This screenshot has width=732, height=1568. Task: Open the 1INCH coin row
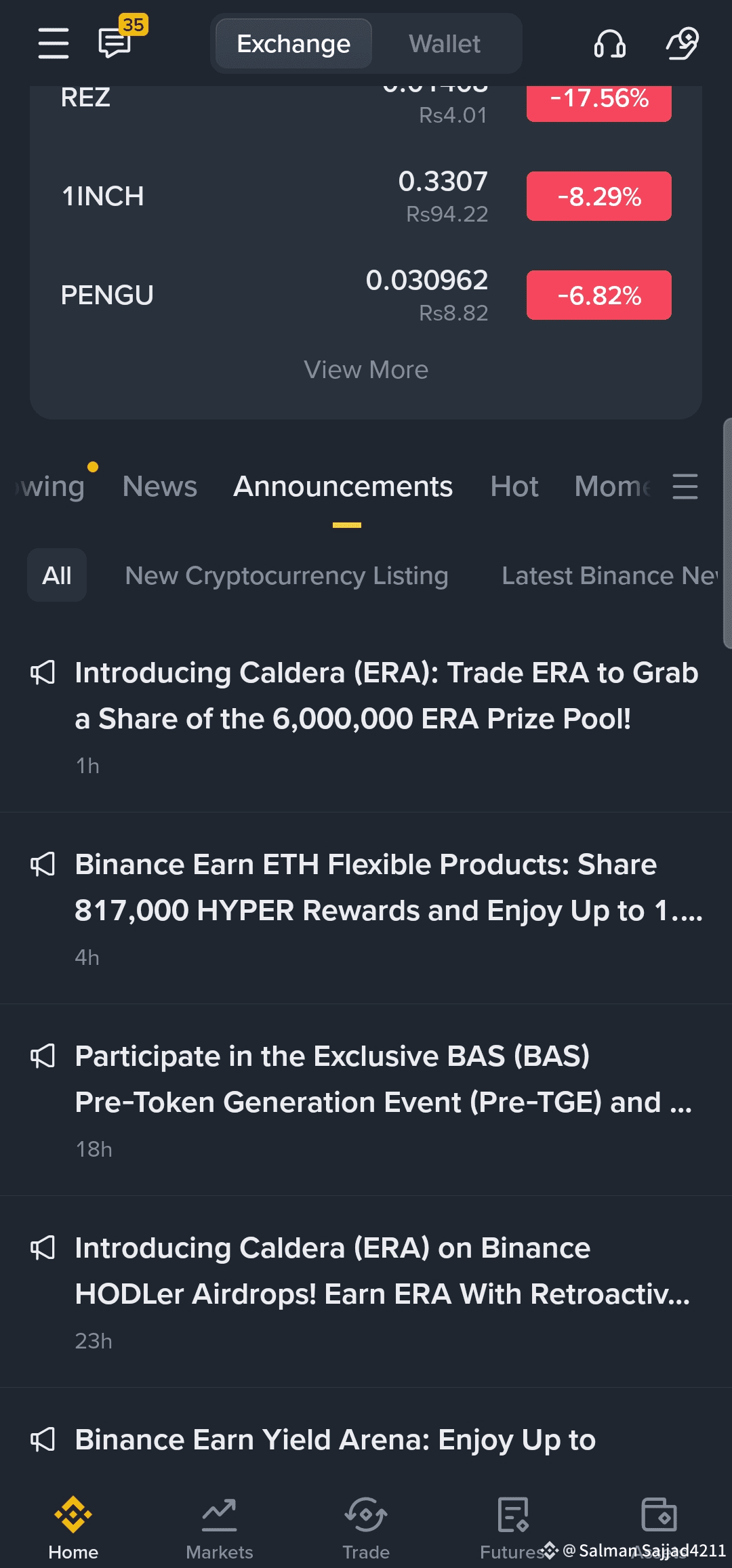pos(366,197)
